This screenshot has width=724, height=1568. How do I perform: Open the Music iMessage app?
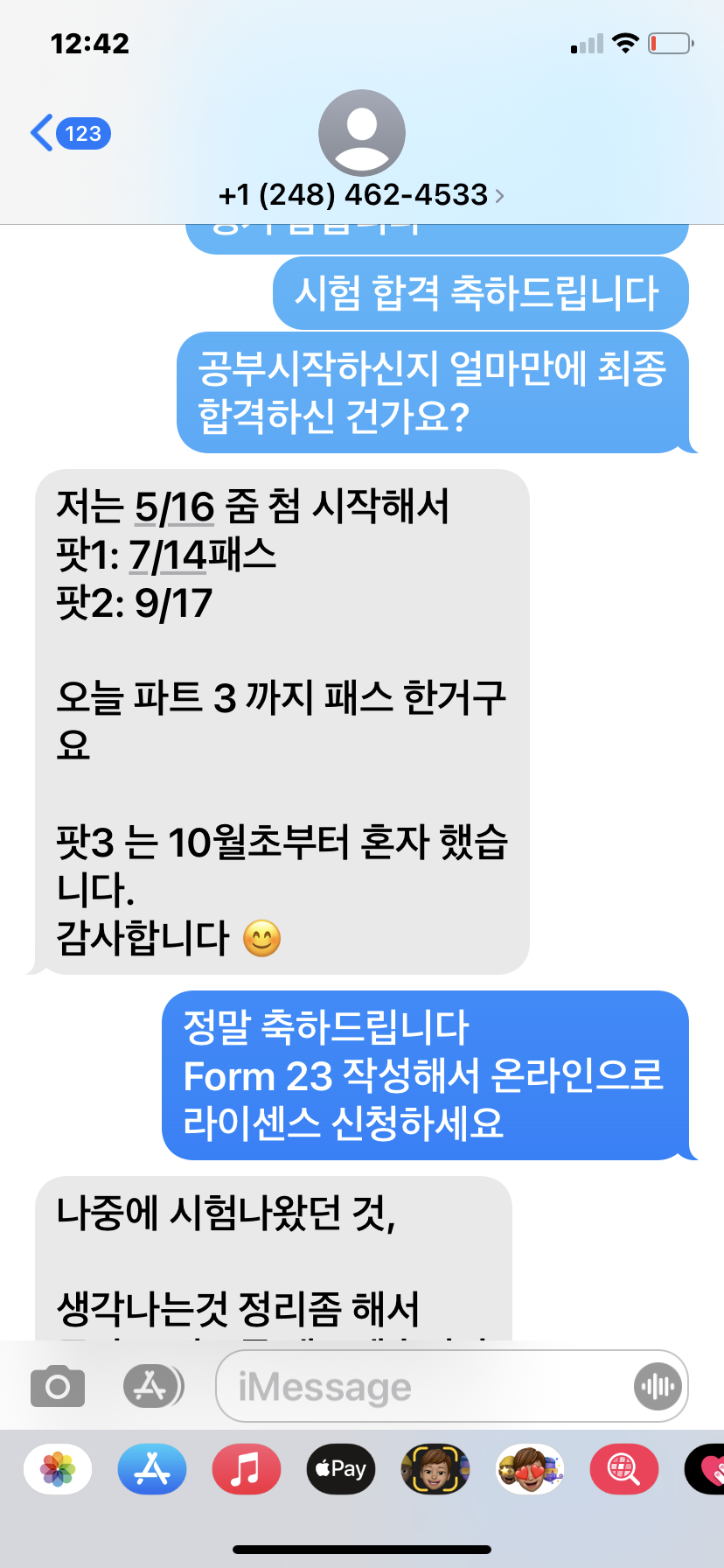point(246,1469)
